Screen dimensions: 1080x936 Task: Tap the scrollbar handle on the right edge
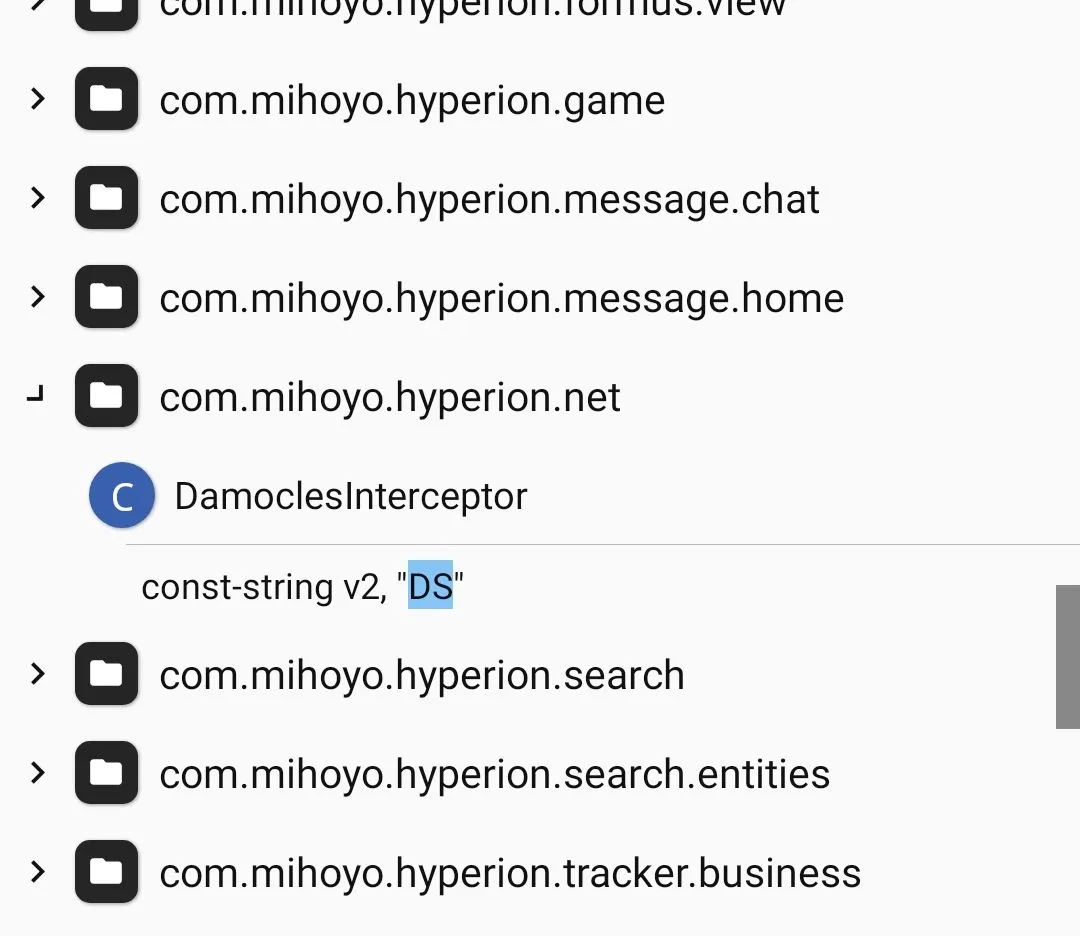click(1067, 657)
